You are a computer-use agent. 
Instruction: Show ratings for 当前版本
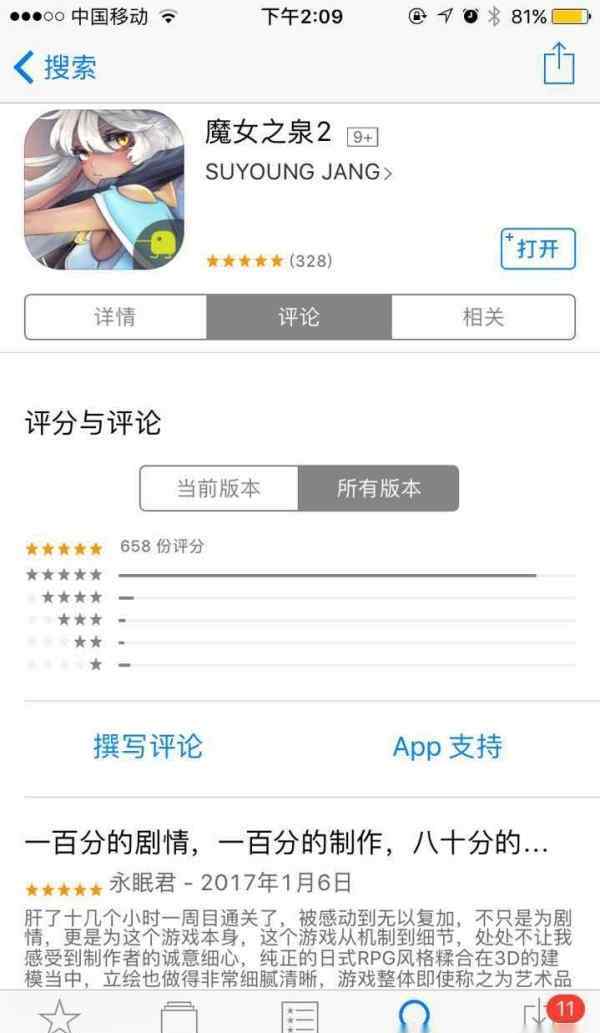tap(219, 488)
